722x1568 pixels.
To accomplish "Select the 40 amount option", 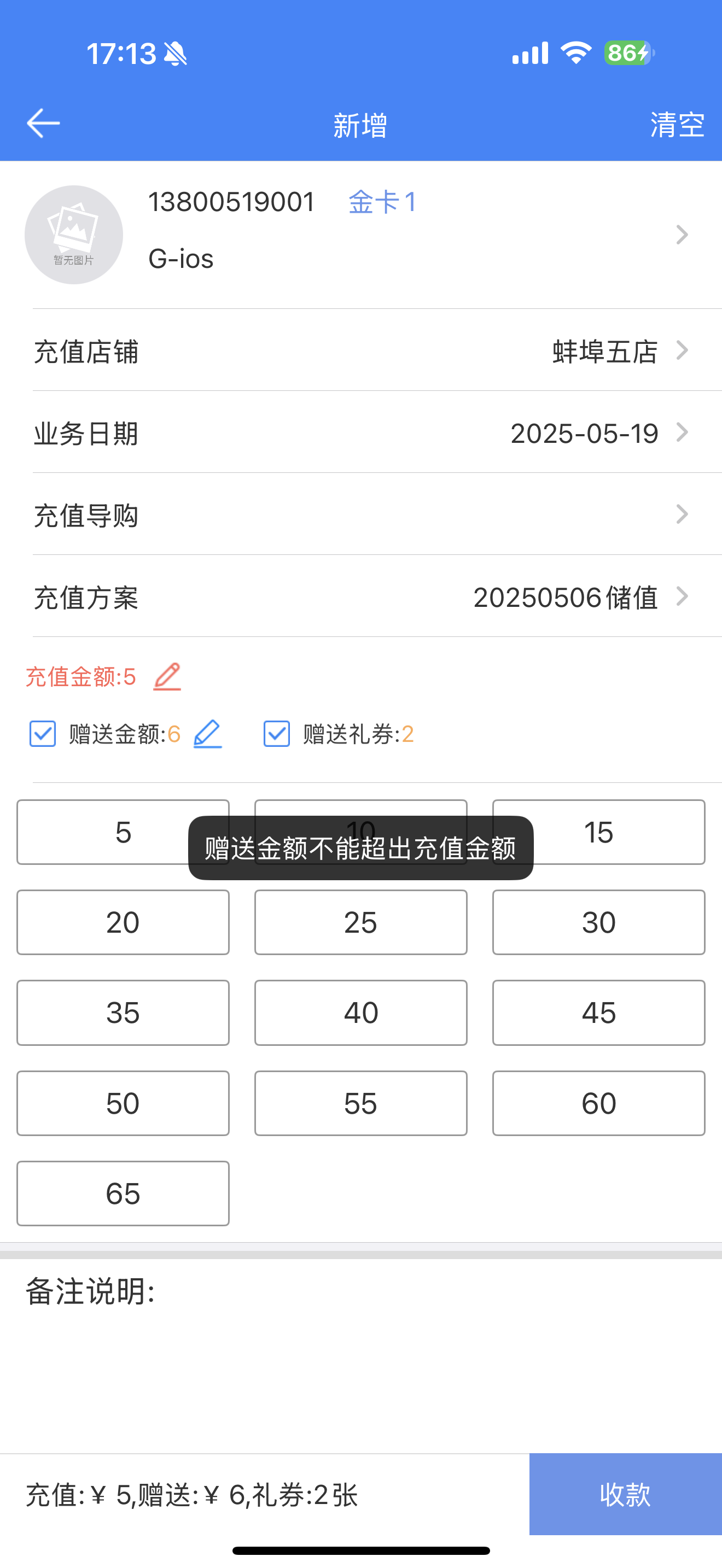I will [x=361, y=1013].
